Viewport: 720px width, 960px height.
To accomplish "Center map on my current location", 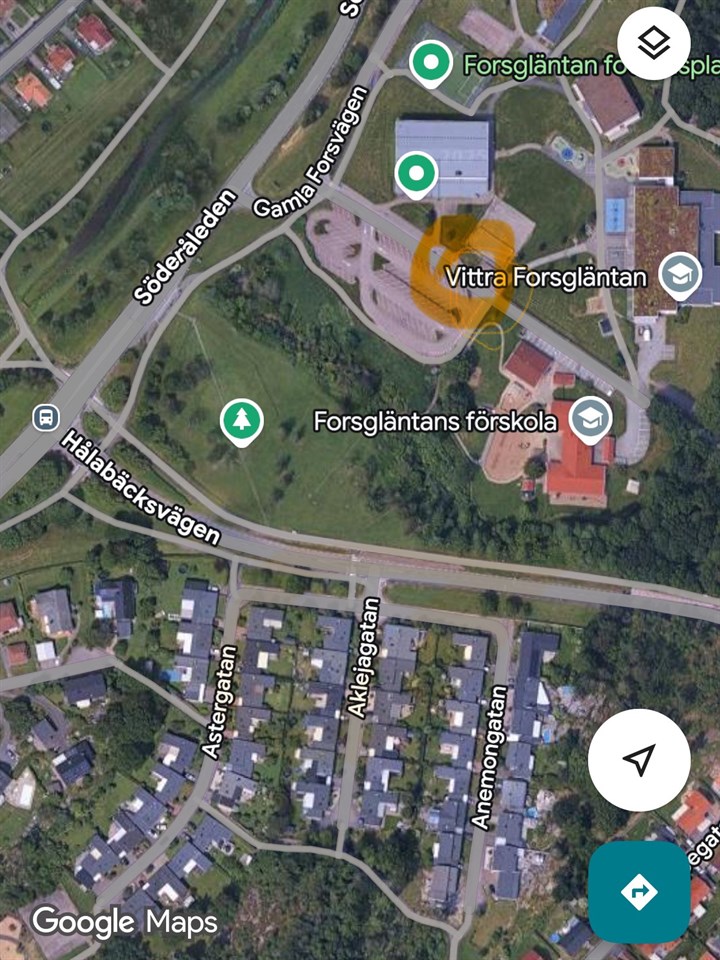I will point(638,760).
